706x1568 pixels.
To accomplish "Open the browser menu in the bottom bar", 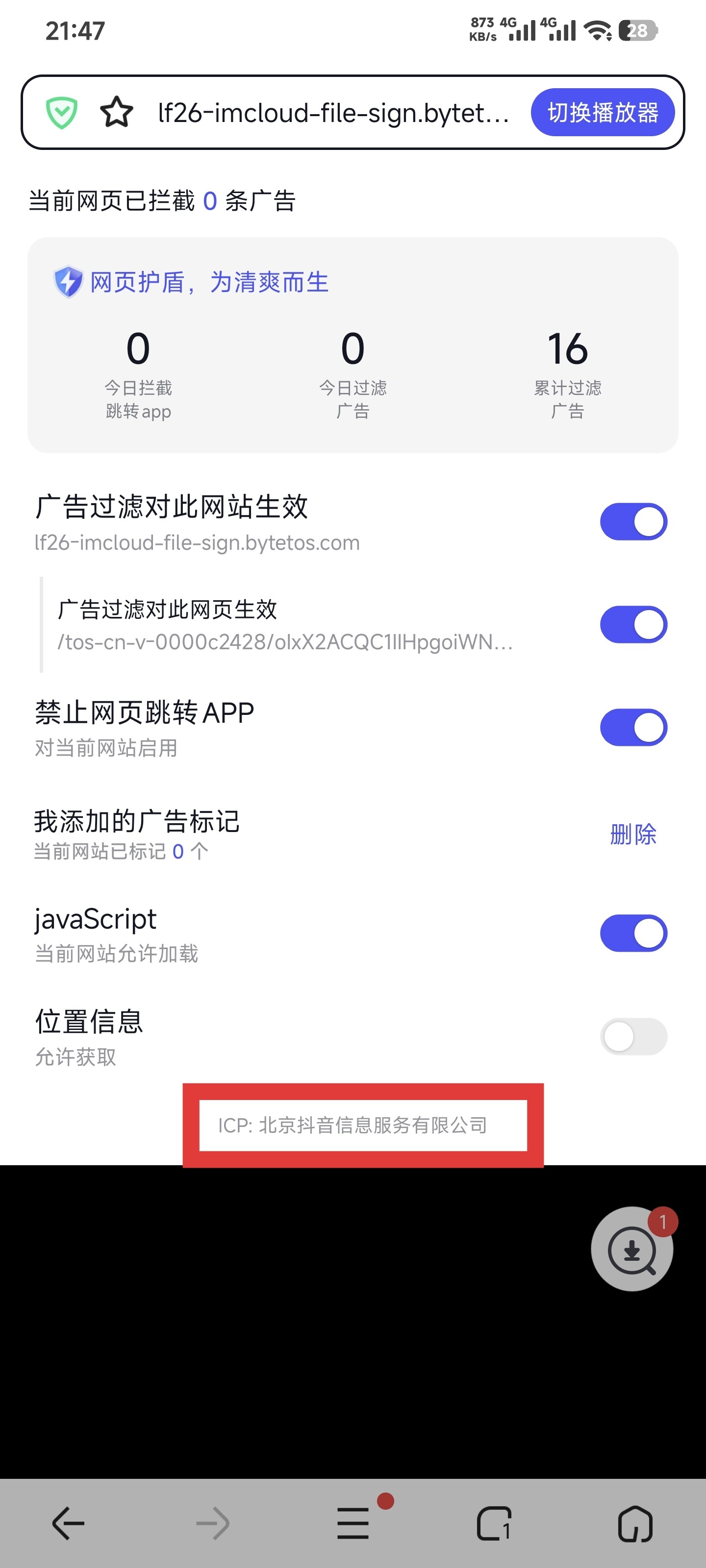I will 353,1524.
